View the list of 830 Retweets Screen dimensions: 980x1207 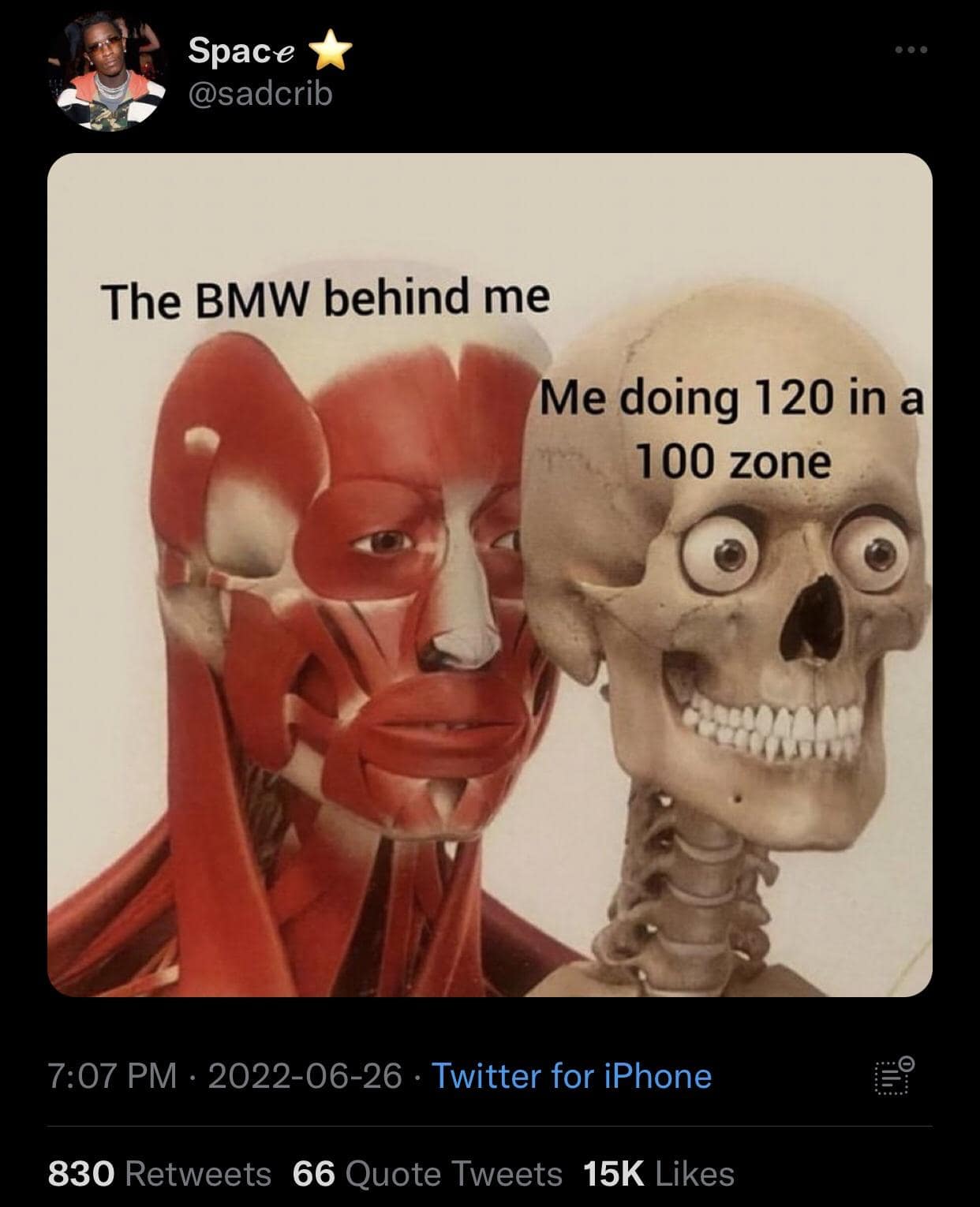159,1174
